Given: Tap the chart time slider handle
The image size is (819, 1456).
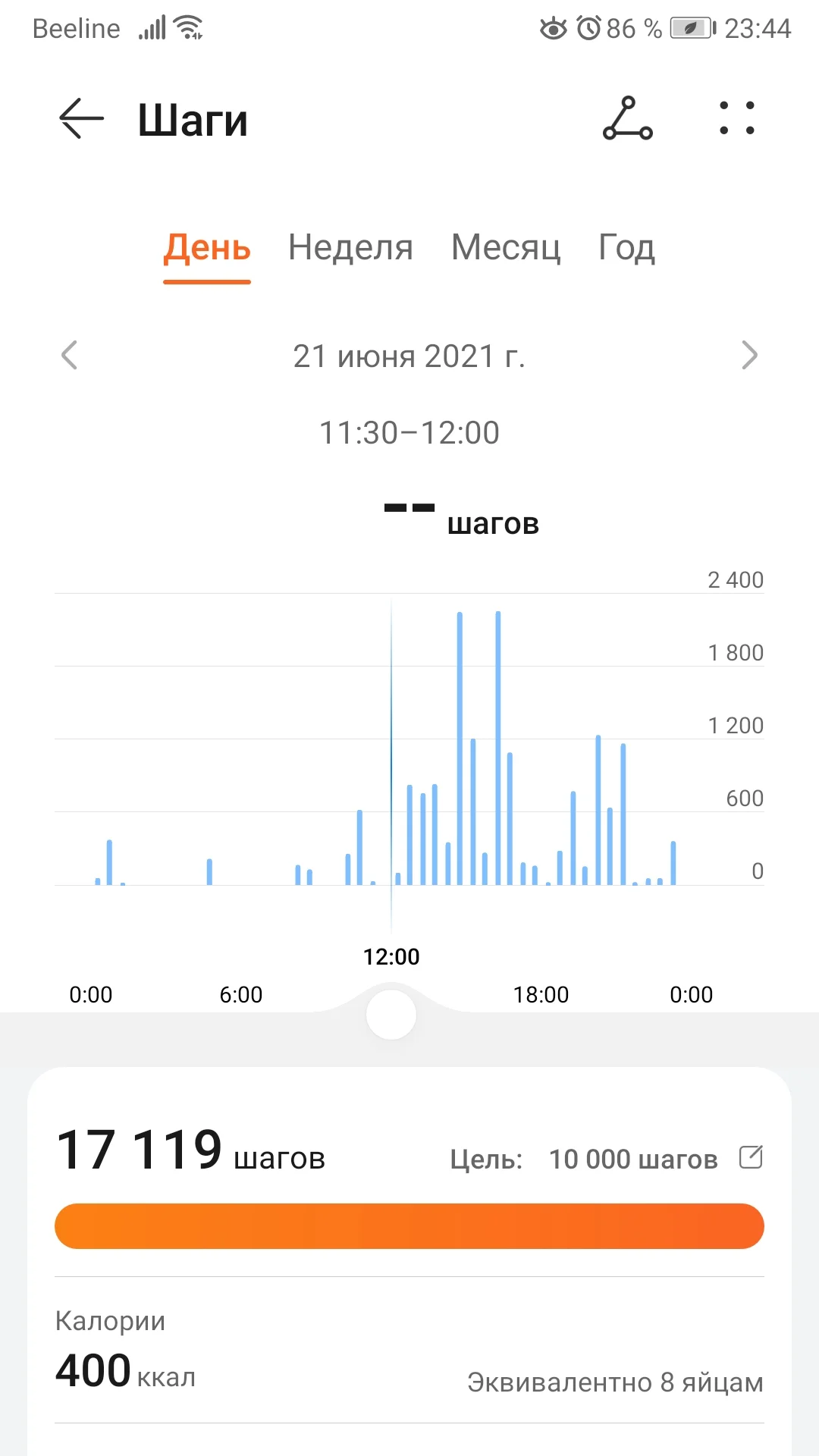Looking at the screenshot, I should click(x=391, y=1015).
